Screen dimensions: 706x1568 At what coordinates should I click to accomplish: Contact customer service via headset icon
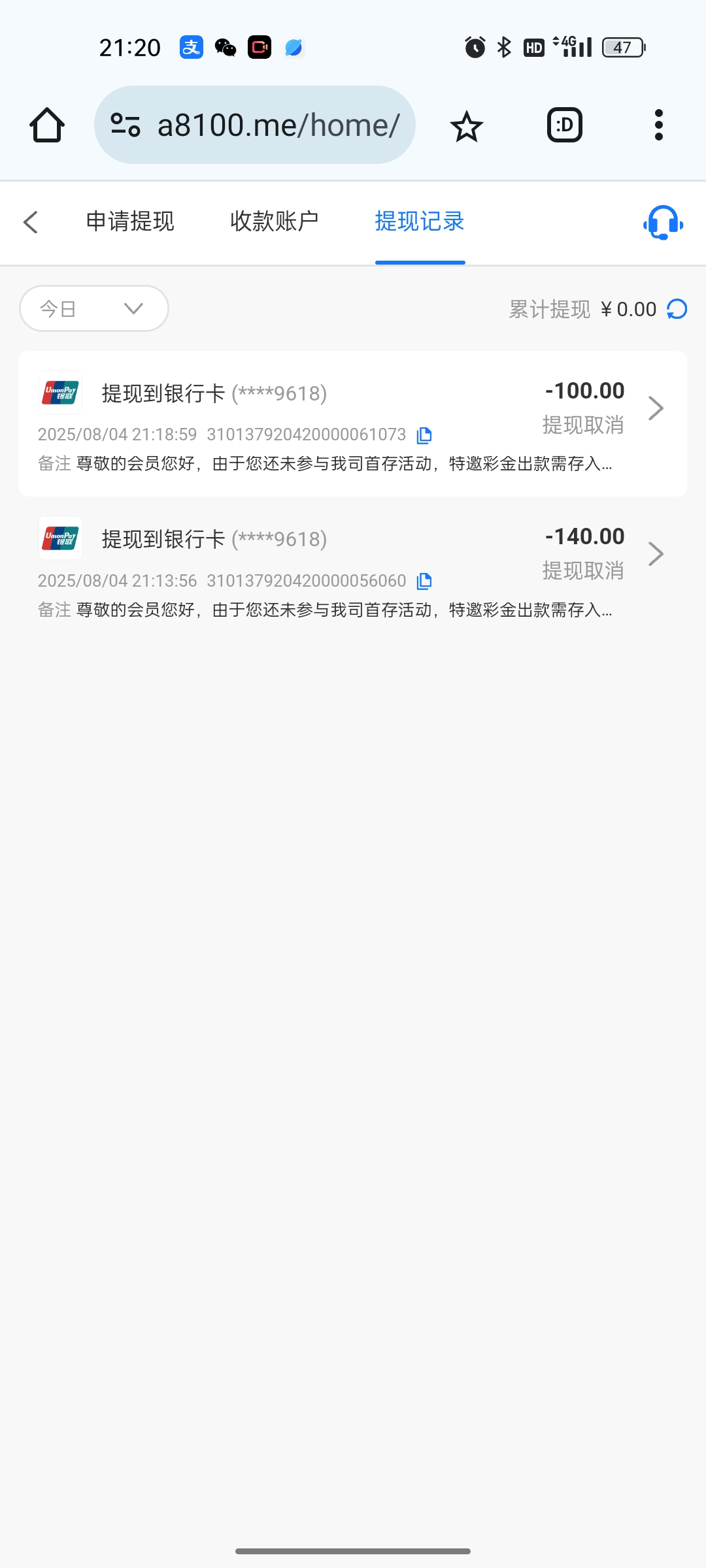pos(663,223)
